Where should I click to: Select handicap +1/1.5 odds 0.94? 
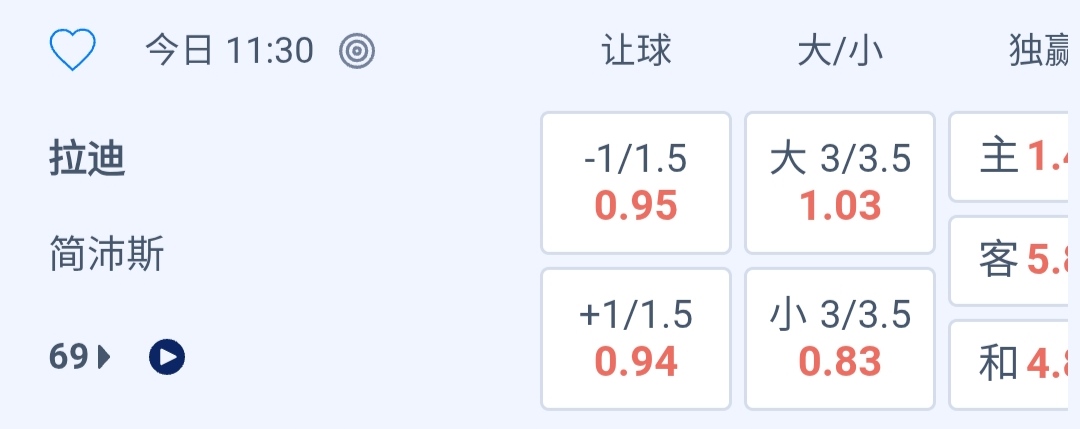tap(635, 339)
